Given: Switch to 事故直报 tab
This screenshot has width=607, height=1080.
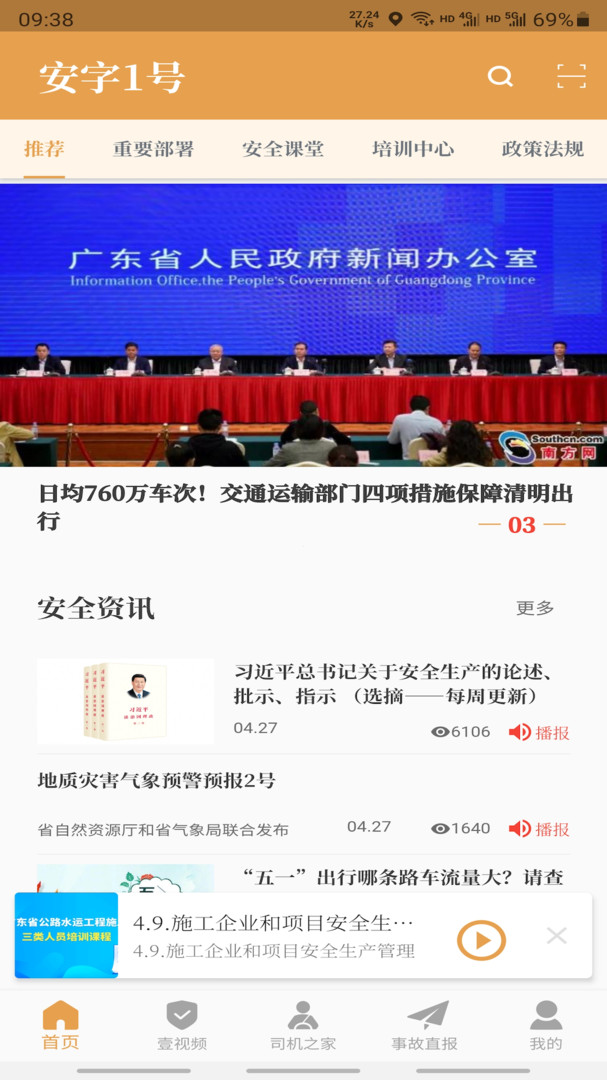Looking at the screenshot, I should [x=424, y=1025].
